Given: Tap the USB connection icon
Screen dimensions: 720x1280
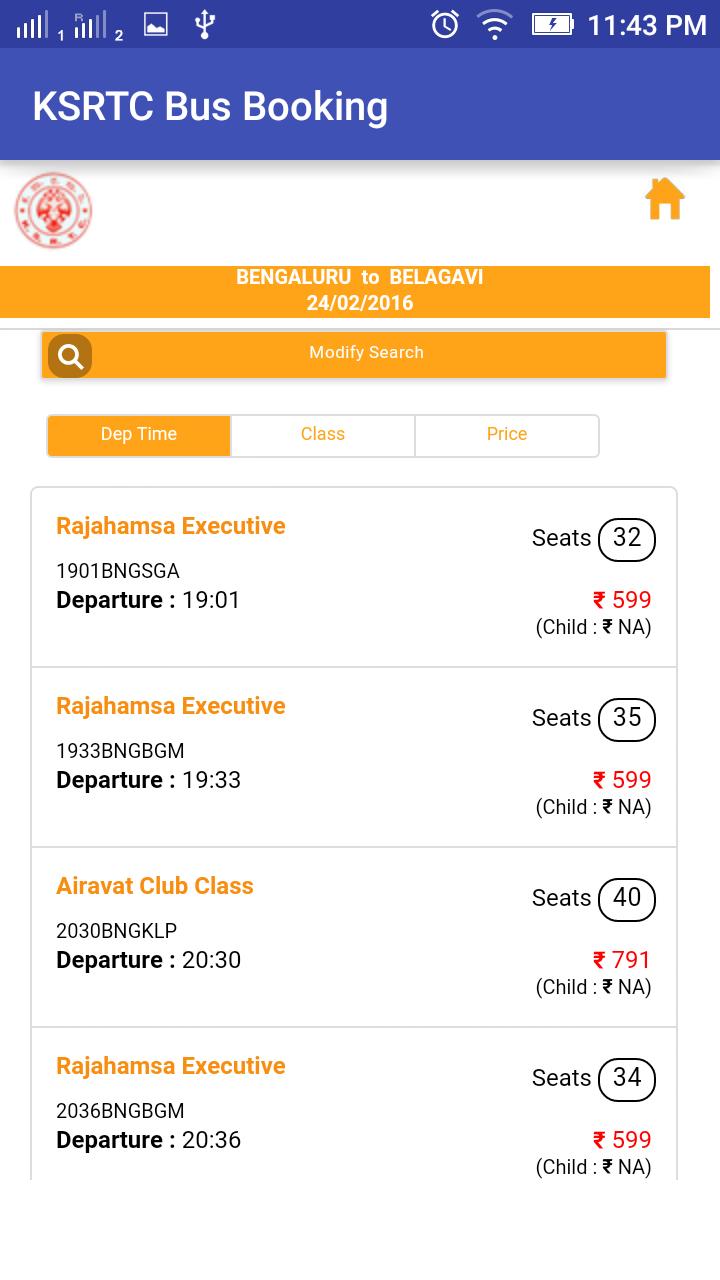Looking at the screenshot, I should 205,22.
